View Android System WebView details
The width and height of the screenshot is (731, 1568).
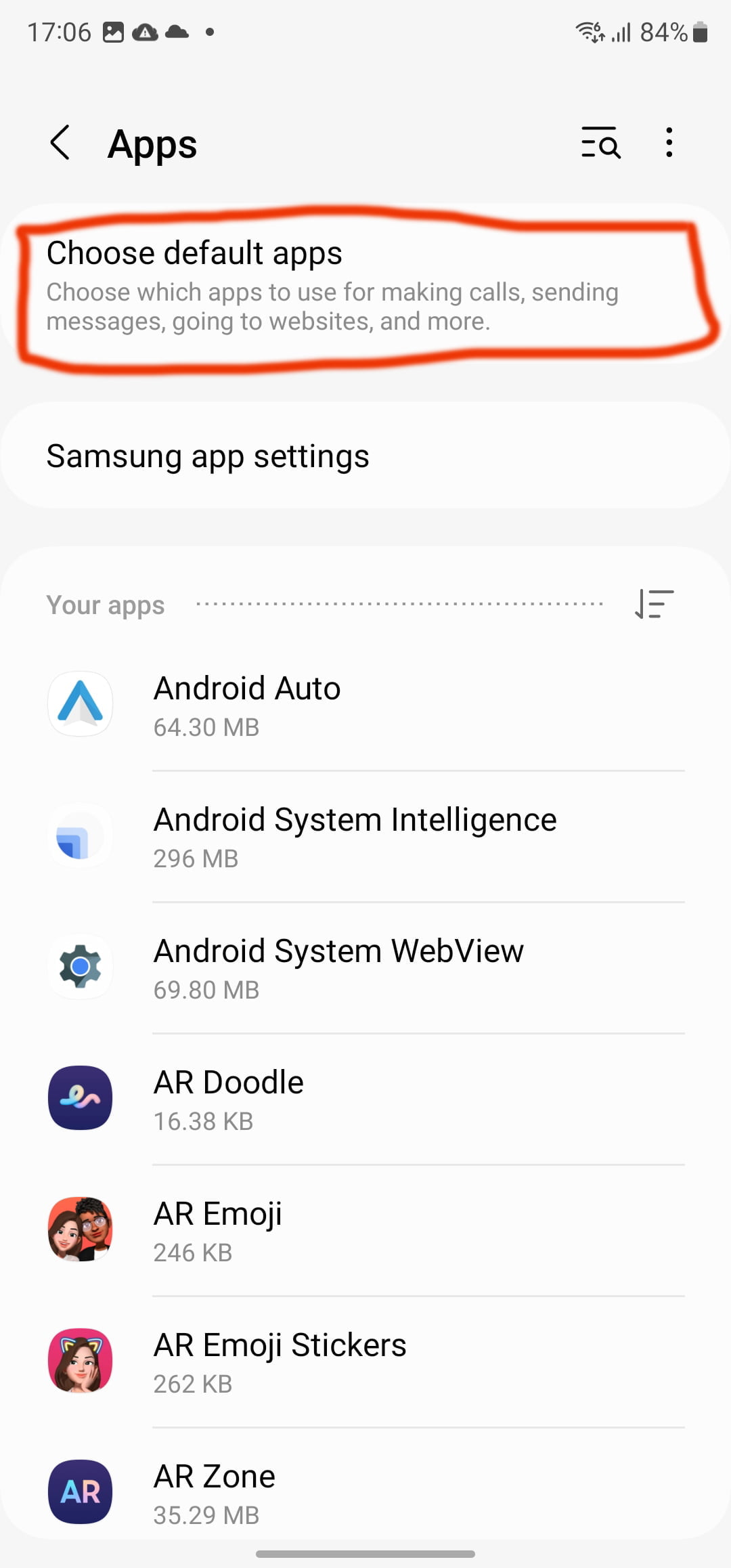[x=365, y=968]
